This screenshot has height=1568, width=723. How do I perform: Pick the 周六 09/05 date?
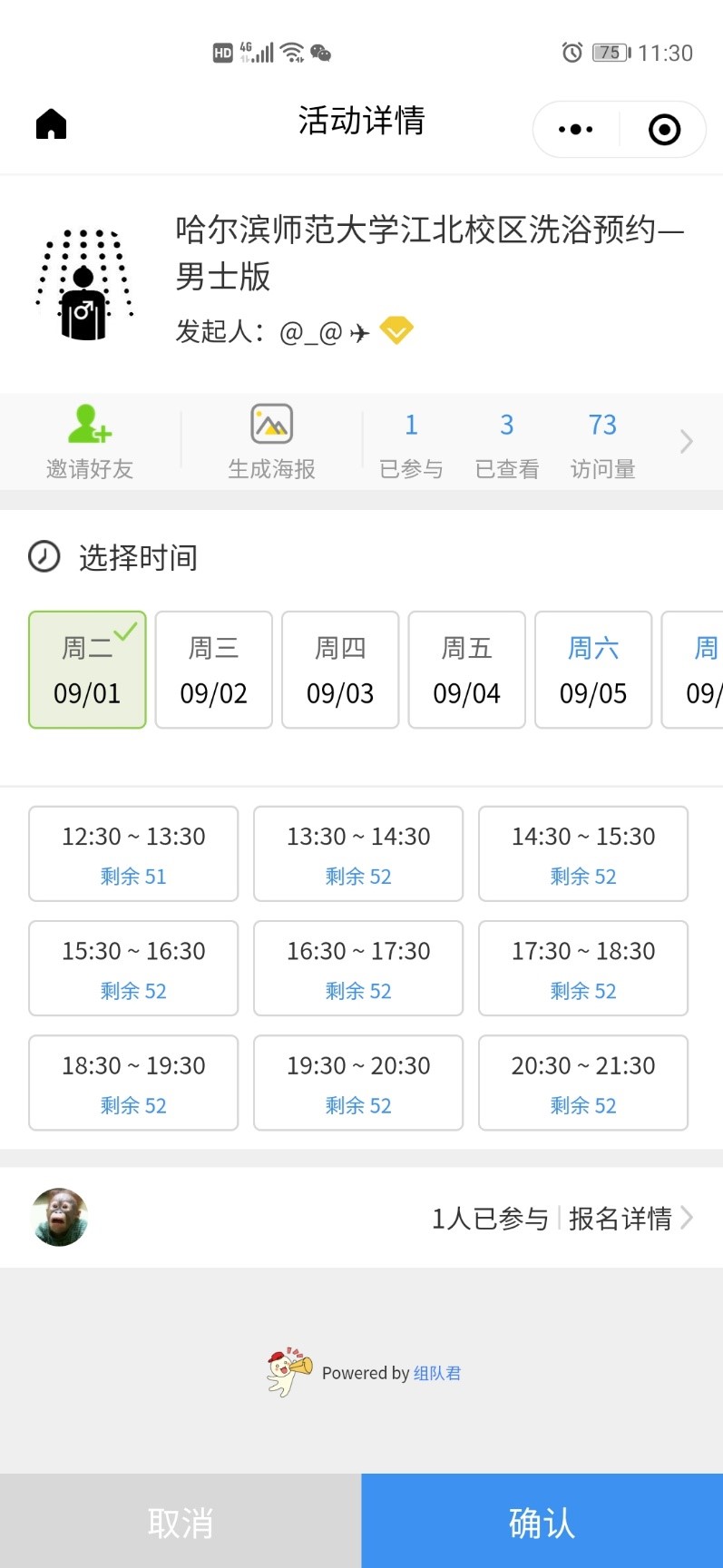coord(593,670)
